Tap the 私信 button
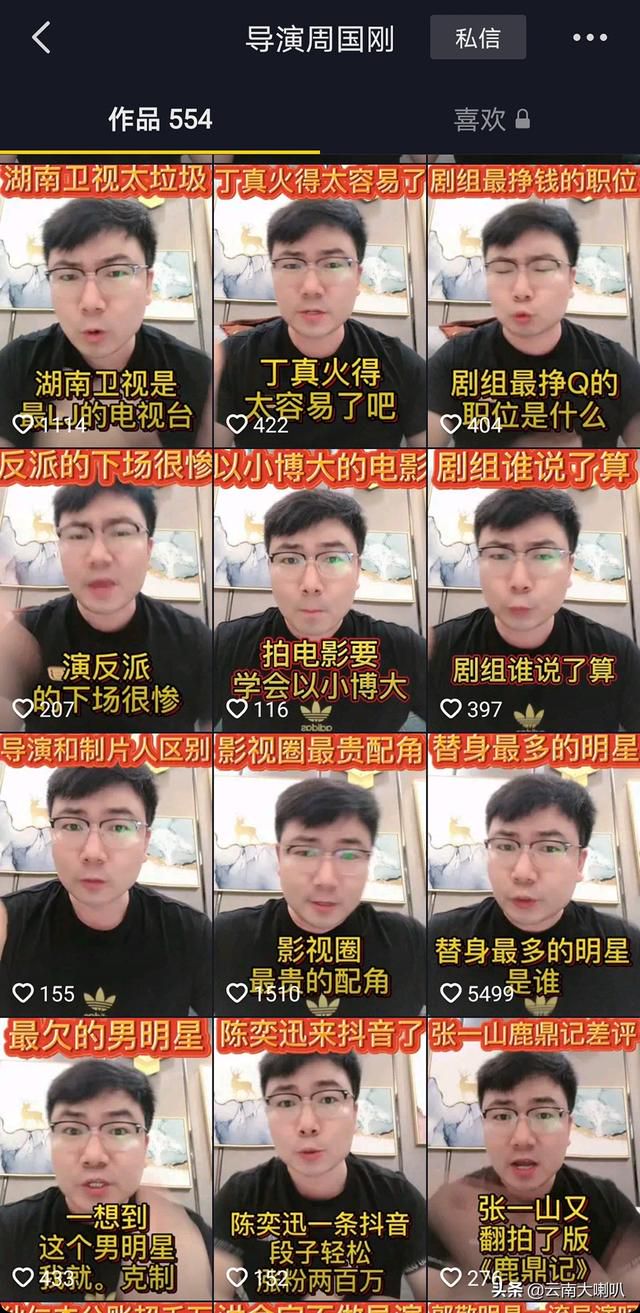 tap(478, 38)
